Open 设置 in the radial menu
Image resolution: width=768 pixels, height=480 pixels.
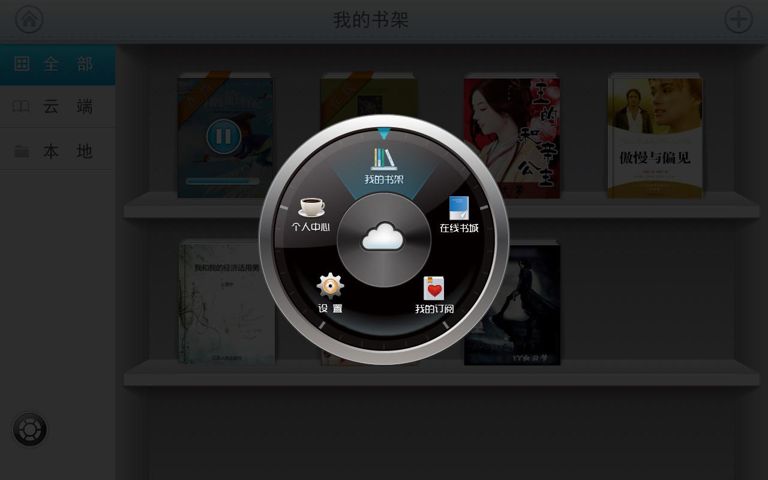click(330, 294)
